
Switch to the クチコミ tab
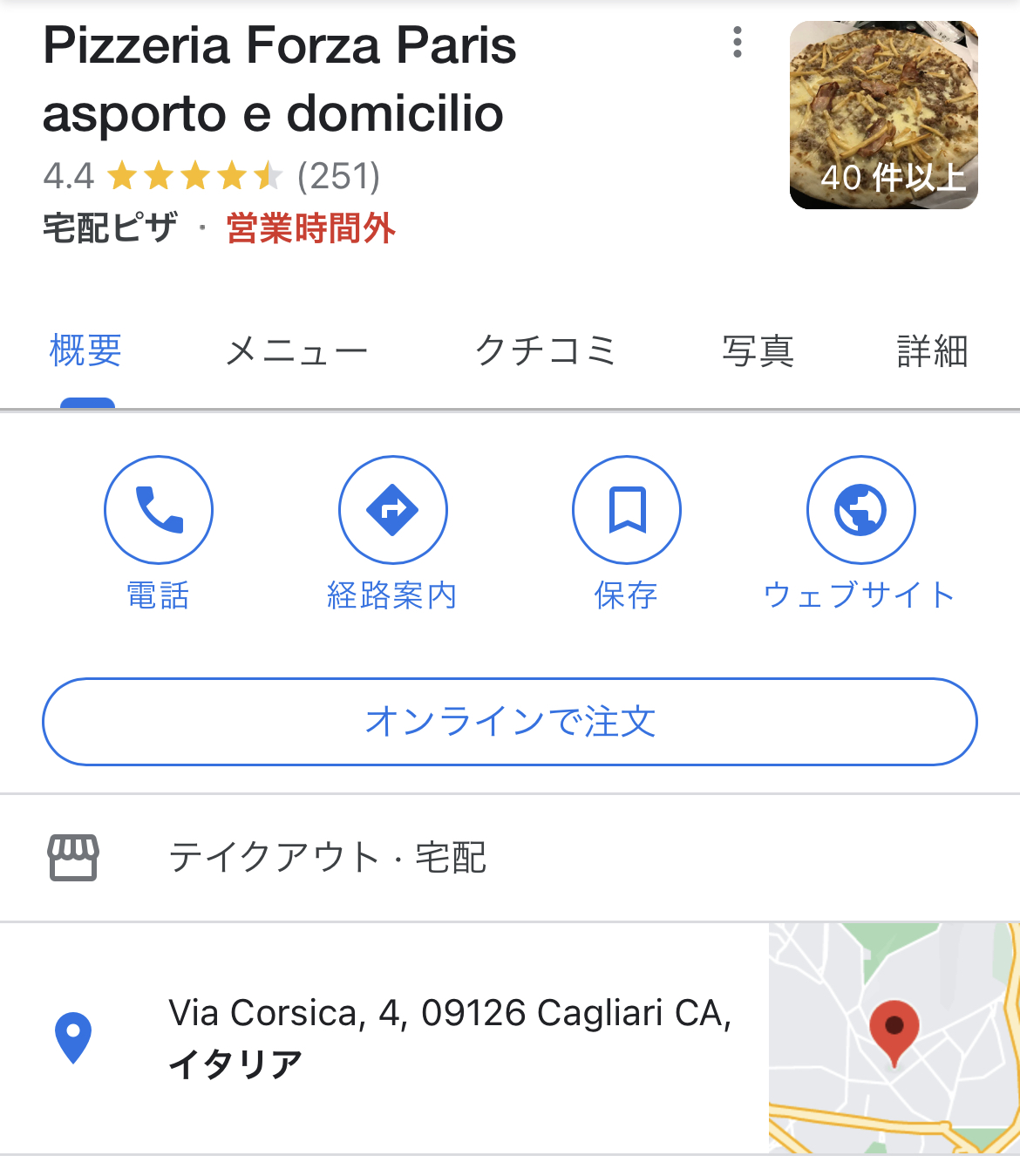pos(546,351)
